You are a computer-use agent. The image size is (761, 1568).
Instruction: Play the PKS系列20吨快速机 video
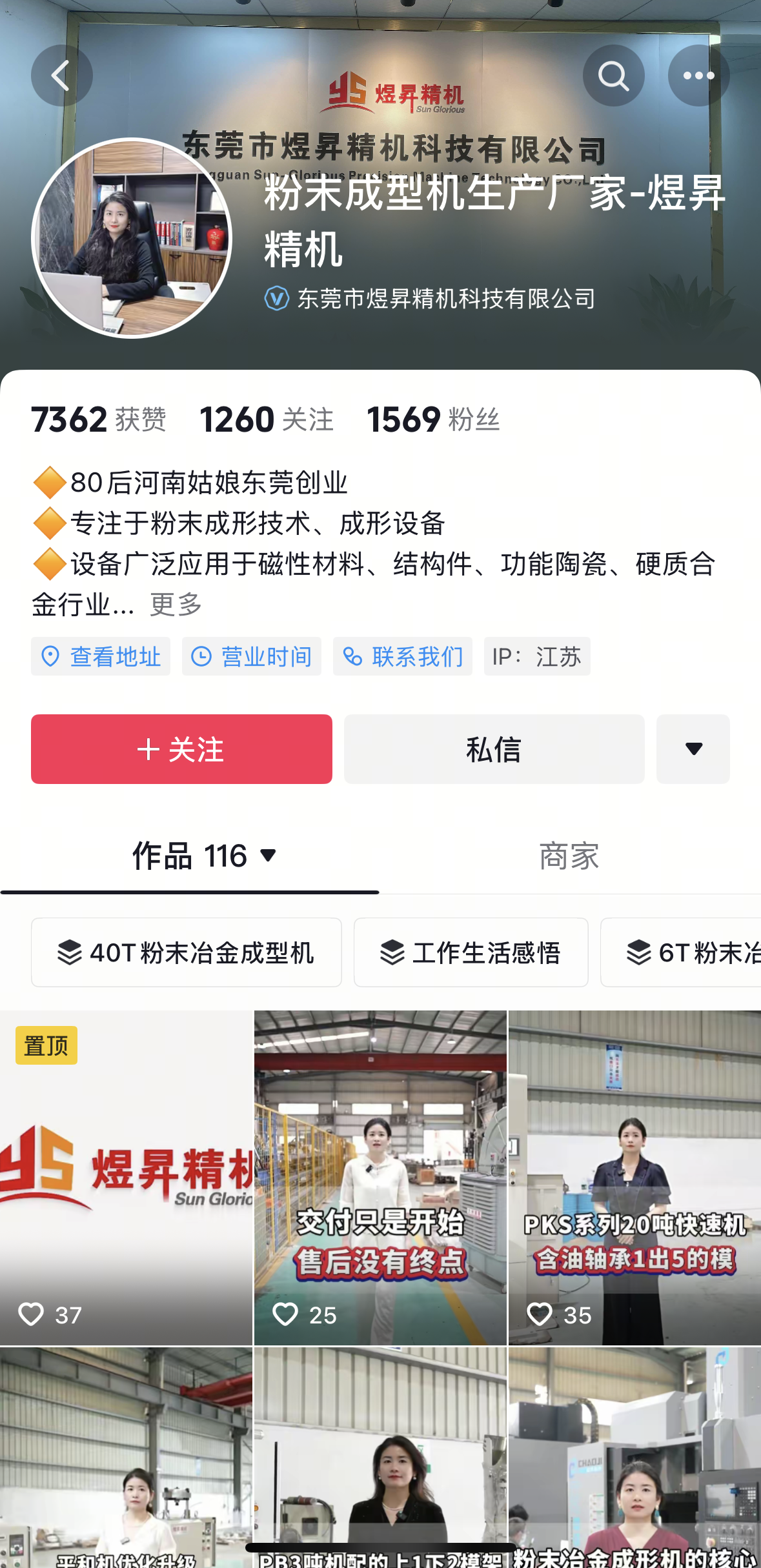click(634, 1178)
